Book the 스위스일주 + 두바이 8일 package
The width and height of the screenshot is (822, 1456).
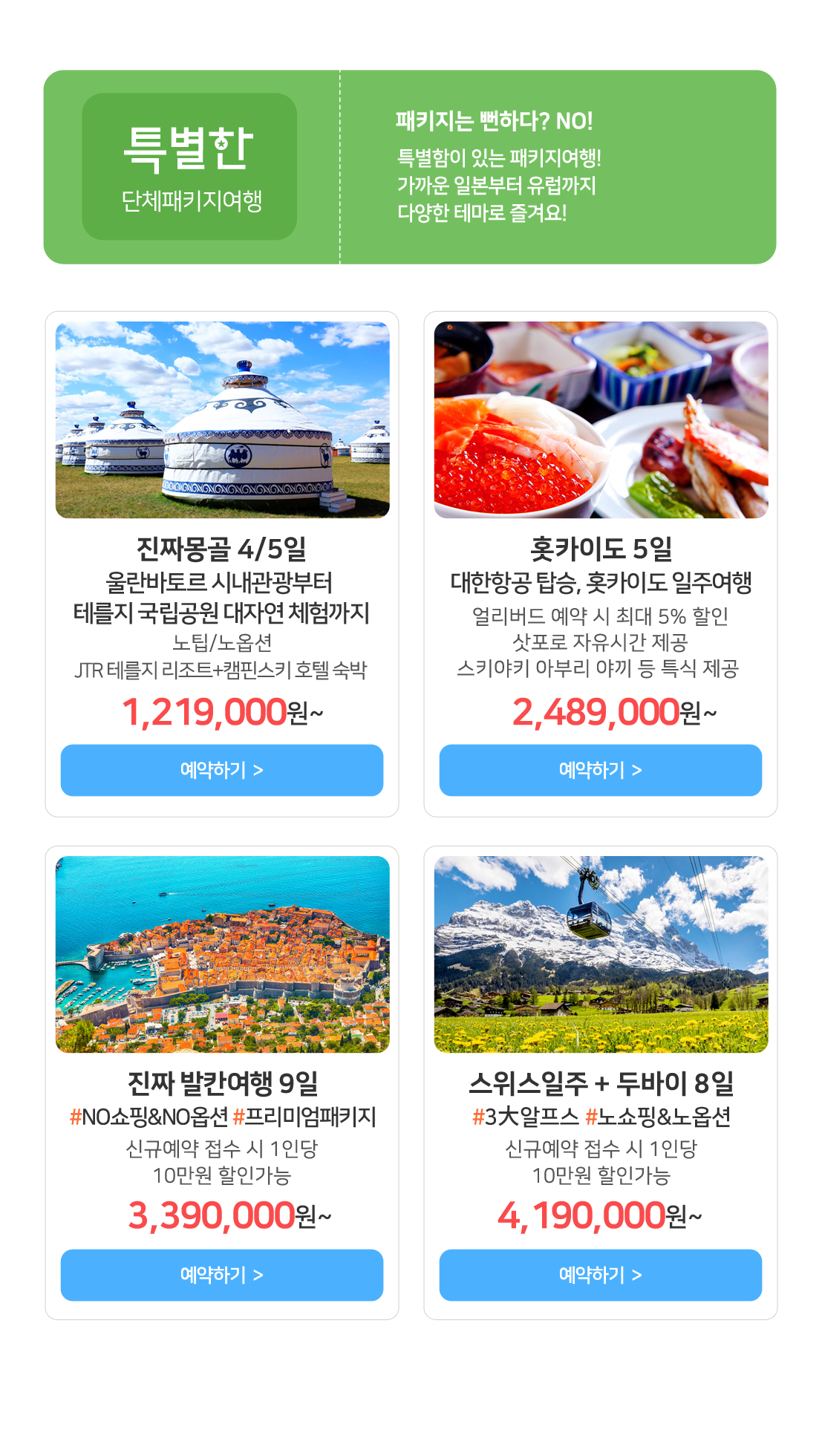point(600,1275)
